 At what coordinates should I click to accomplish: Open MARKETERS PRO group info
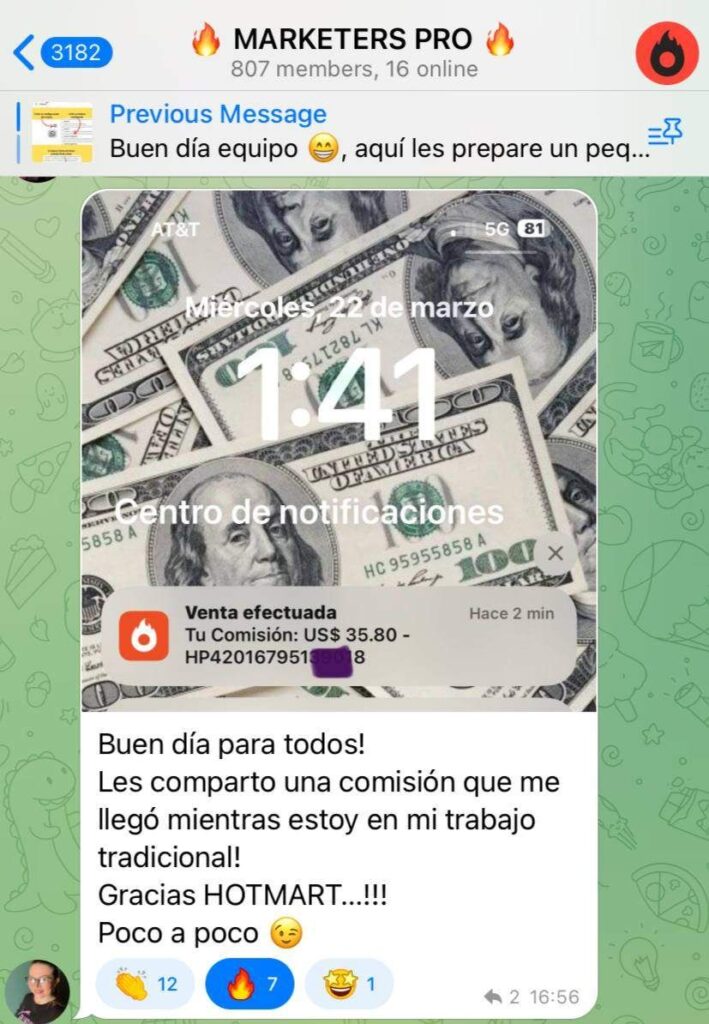(x=353, y=52)
